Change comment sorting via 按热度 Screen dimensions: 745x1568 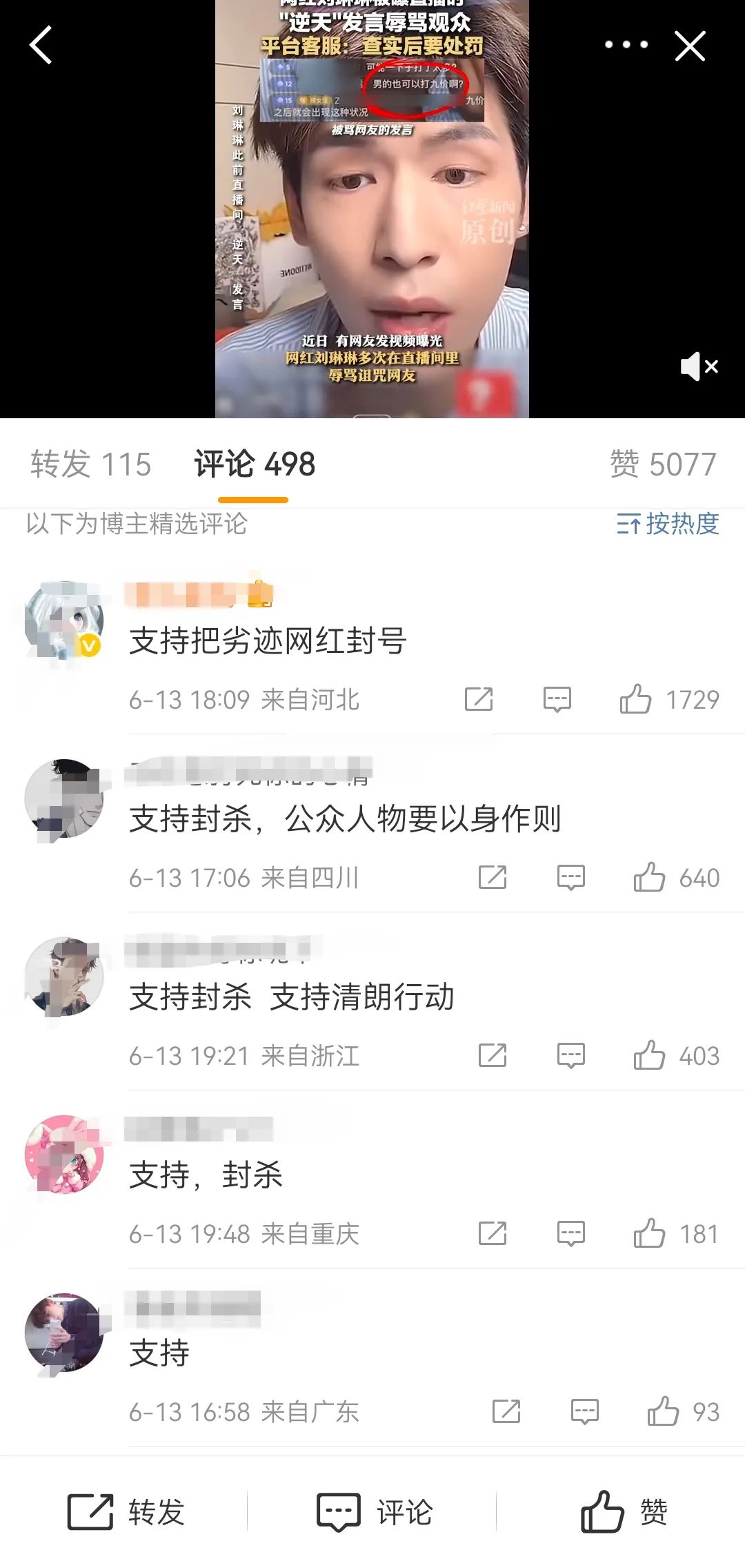(667, 524)
